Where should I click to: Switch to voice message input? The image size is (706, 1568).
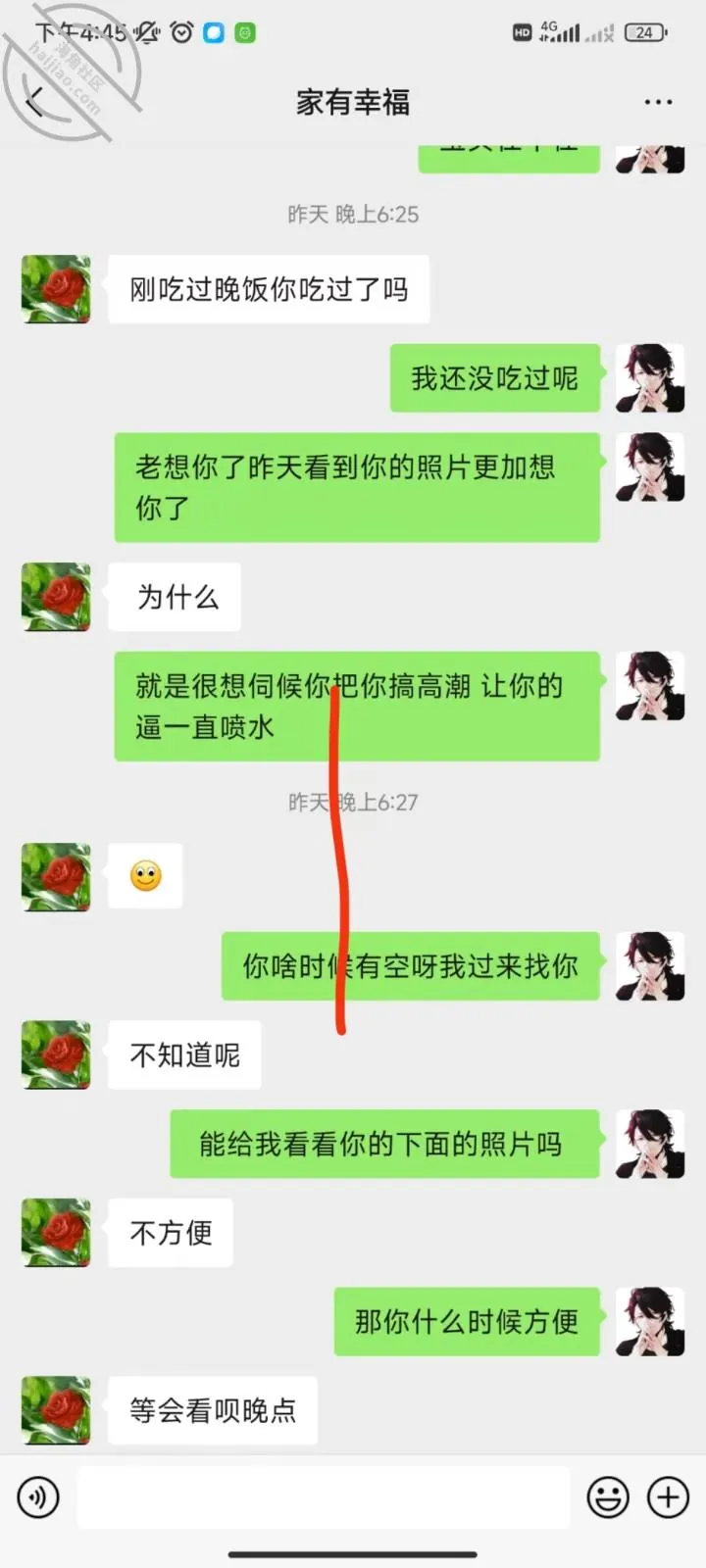coord(38,1497)
